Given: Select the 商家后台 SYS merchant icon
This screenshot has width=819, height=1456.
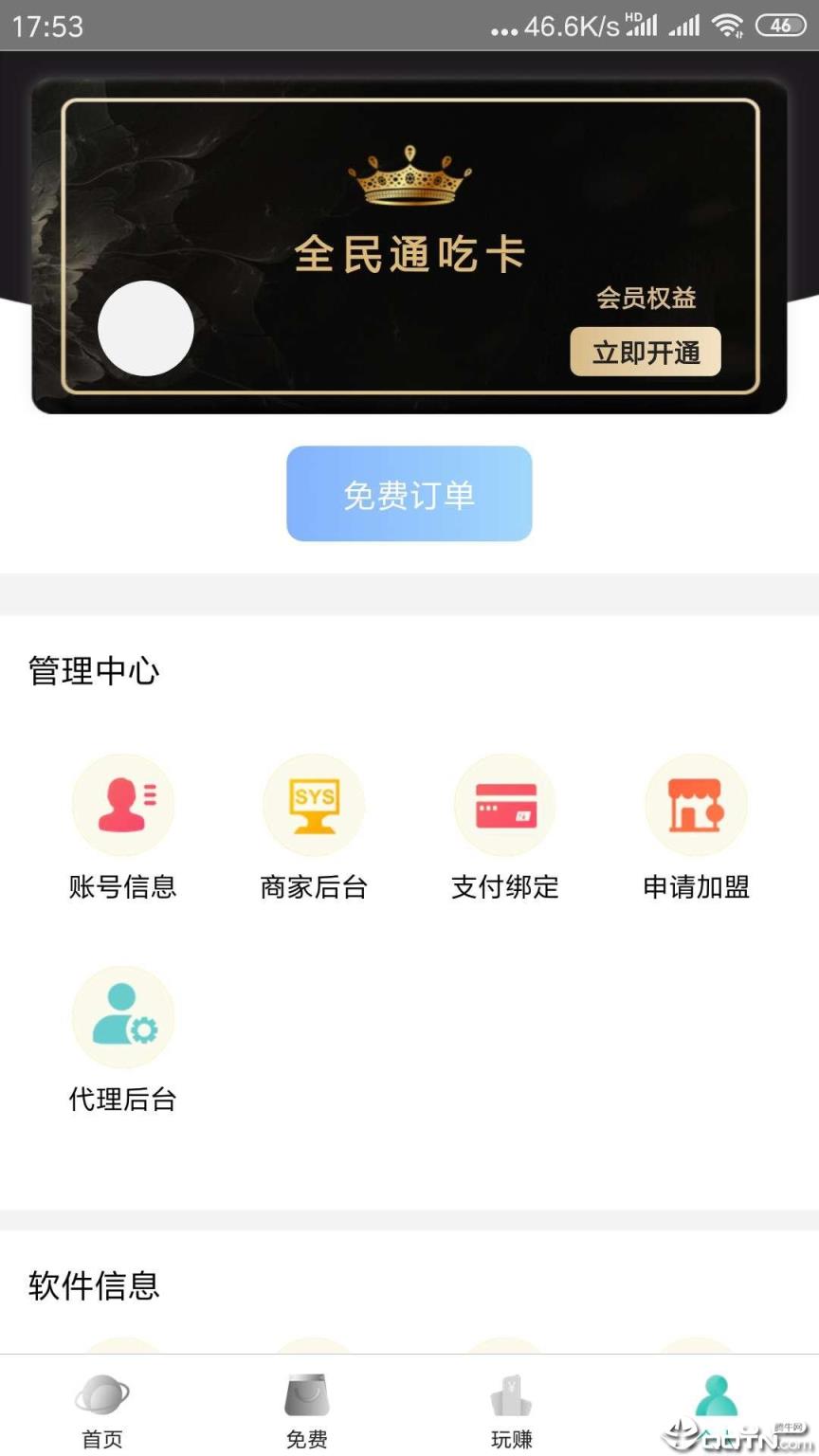Looking at the screenshot, I should point(314,804).
